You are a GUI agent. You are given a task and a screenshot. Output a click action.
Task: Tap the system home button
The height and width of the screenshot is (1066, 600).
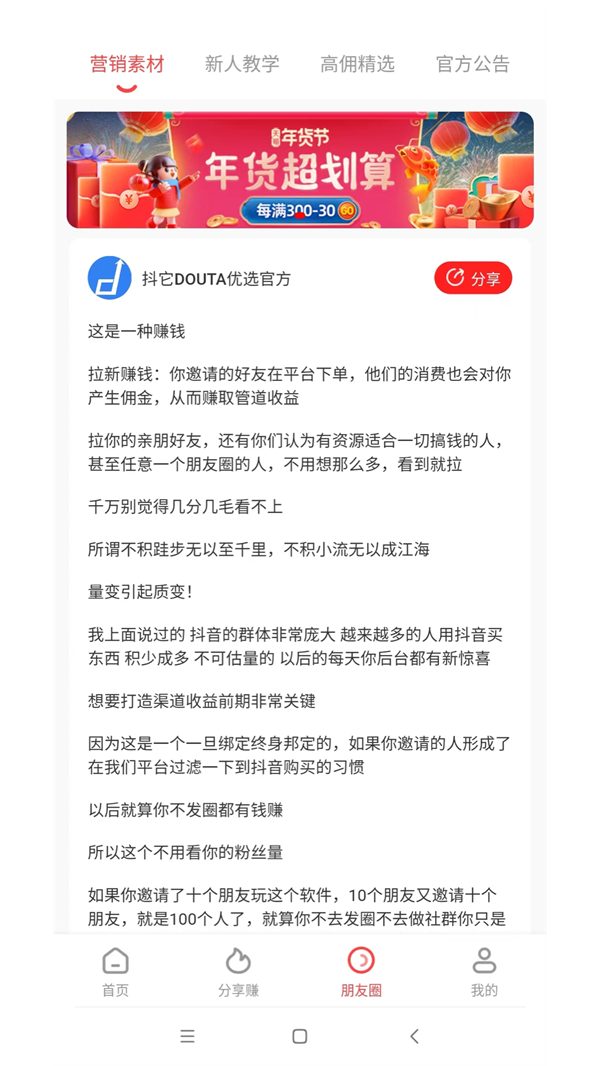pos(299,1037)
